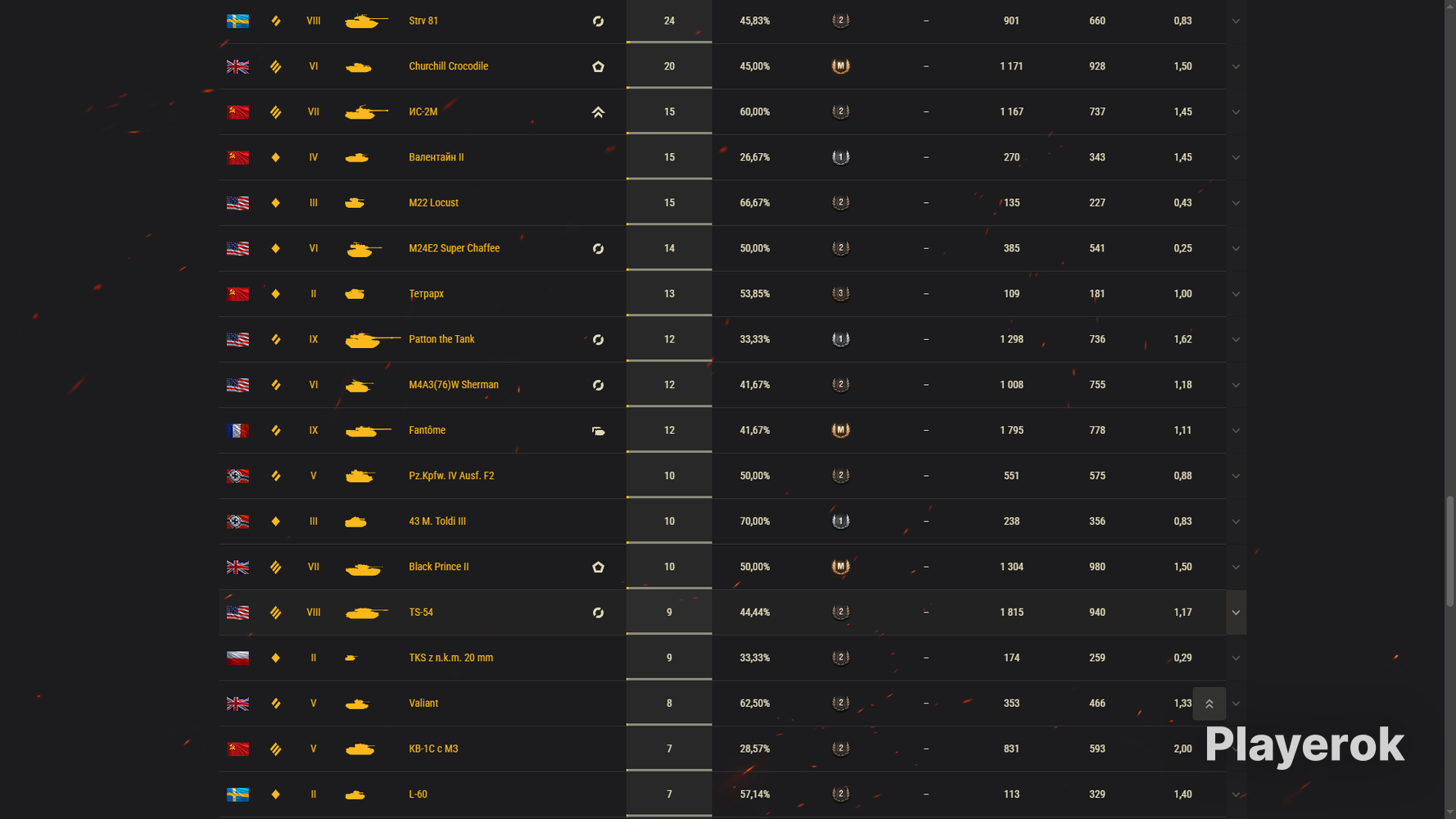Open the Тетрарх tank row
Image resolution: width=1456 pixels, height=819 pixels.
click(732, 294)
